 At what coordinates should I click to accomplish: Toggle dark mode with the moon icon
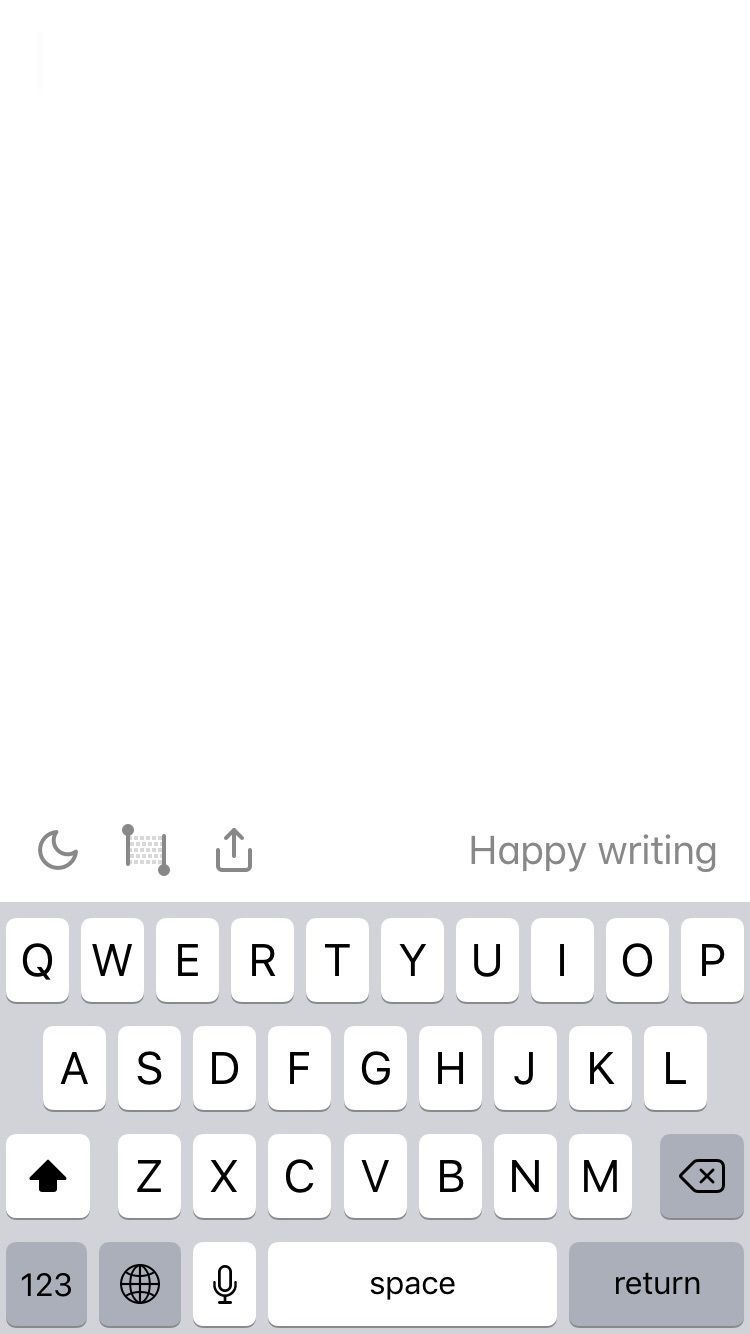[58, 851]
